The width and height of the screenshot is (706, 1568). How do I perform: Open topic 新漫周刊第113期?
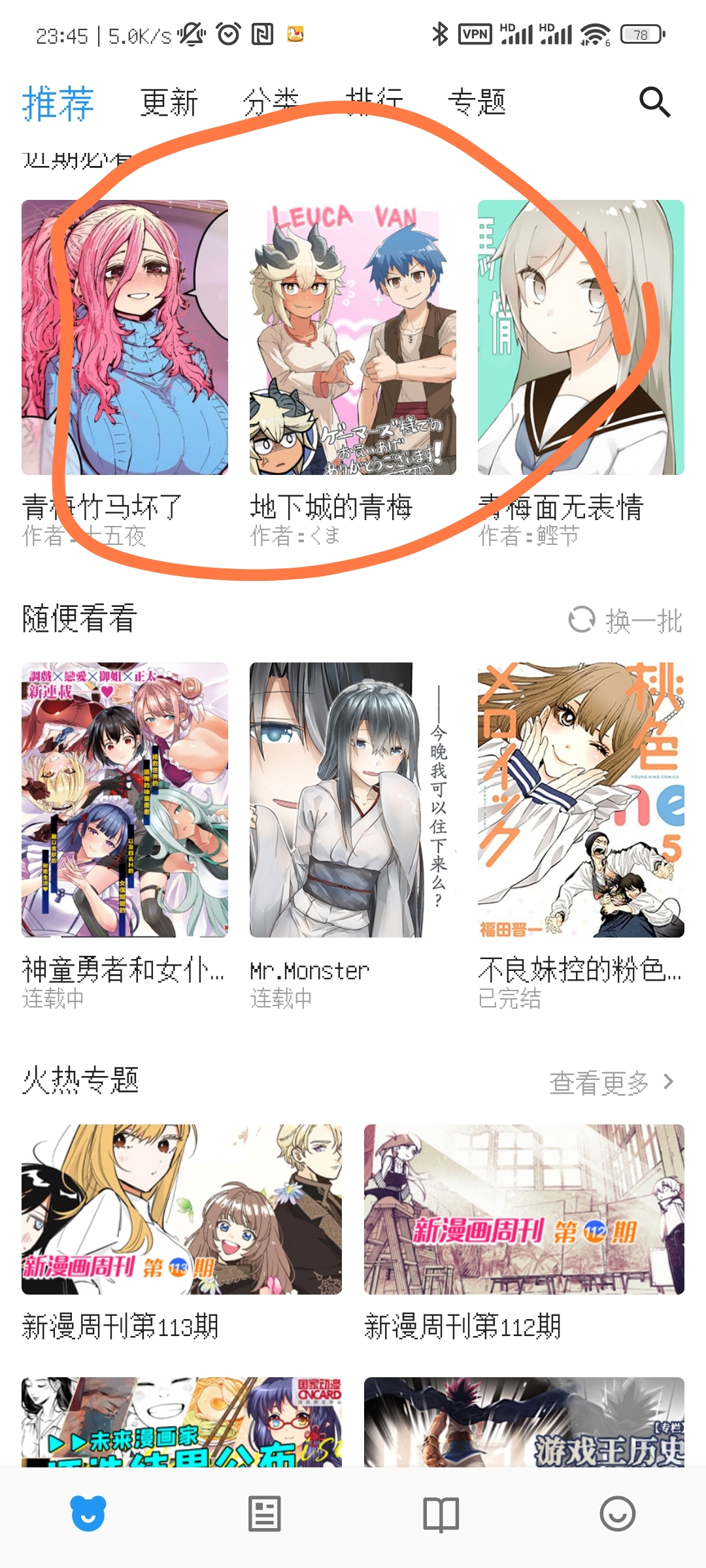point(182,1209)
